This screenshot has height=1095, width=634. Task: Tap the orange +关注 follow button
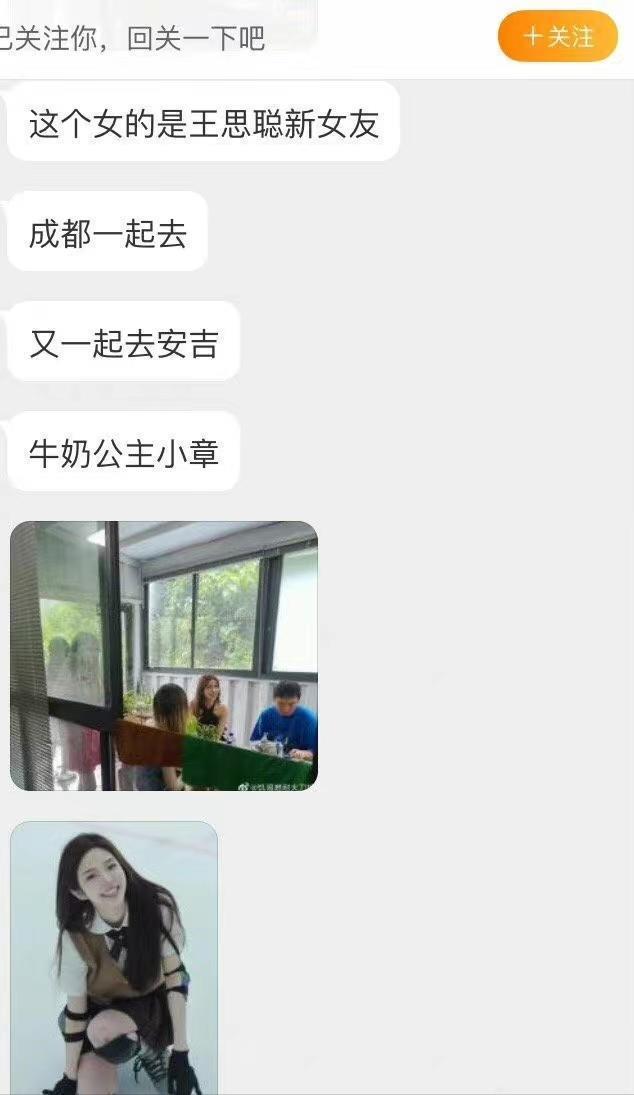point(558,37)
